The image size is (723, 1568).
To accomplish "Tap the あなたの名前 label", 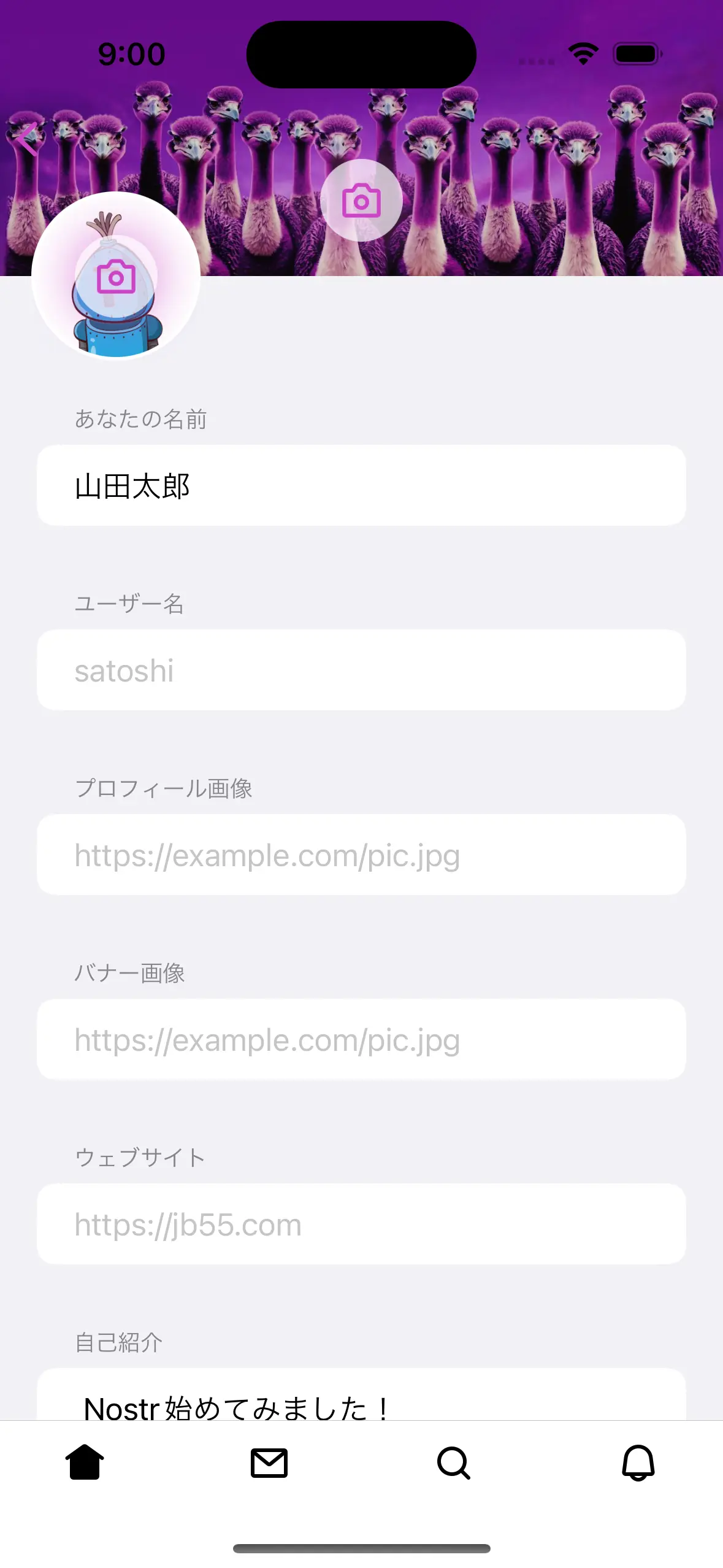I will [140, 420].
